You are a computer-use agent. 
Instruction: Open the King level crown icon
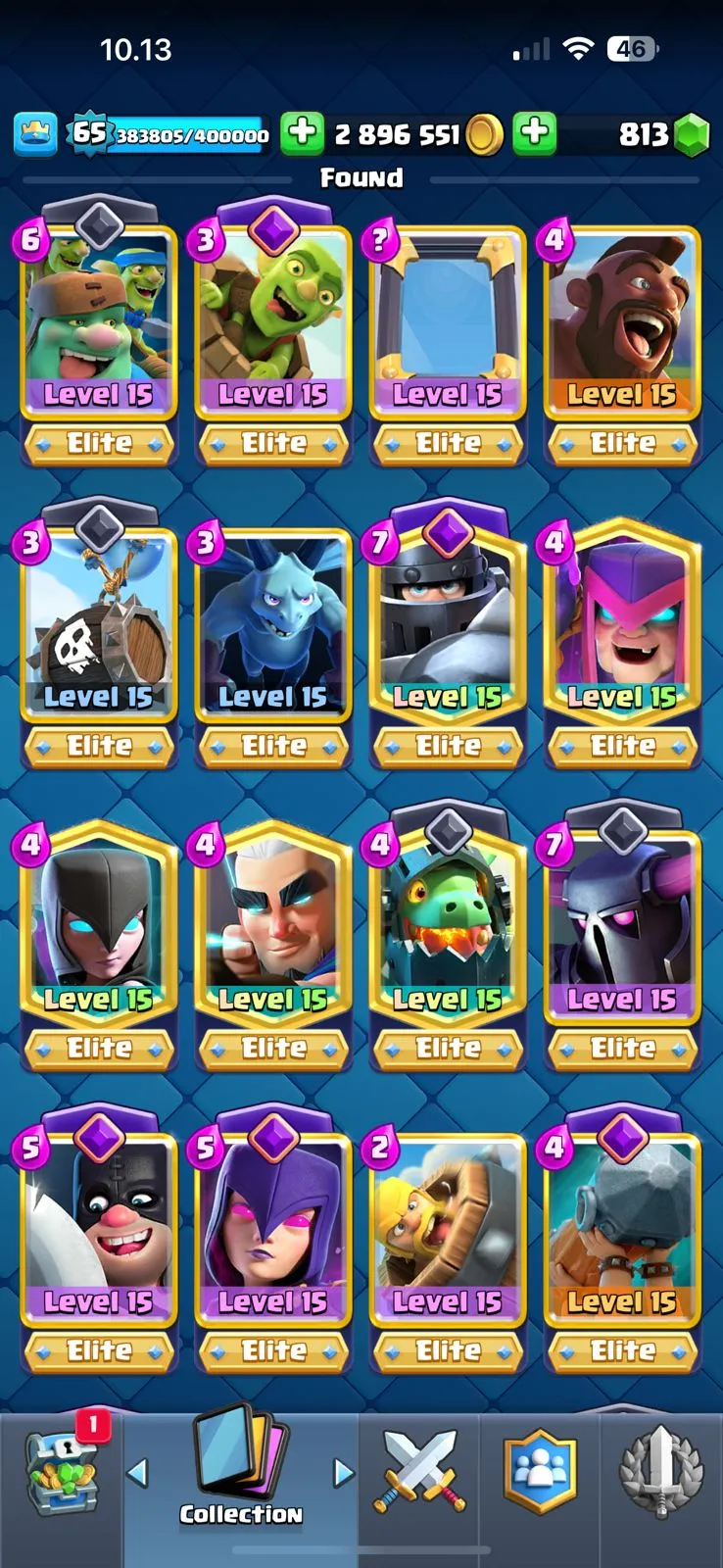35,134
